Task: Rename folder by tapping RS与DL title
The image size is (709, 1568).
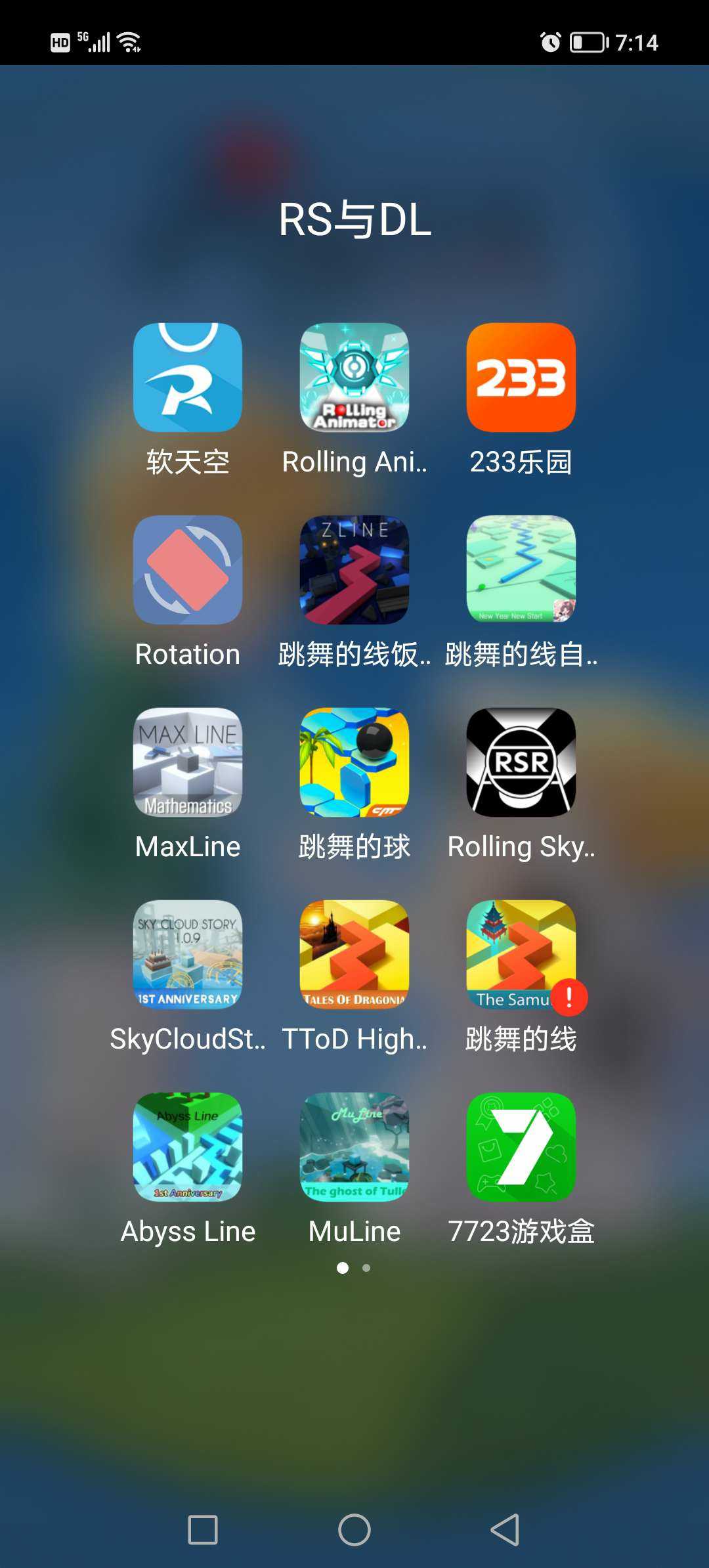Action: pos(354,219)
